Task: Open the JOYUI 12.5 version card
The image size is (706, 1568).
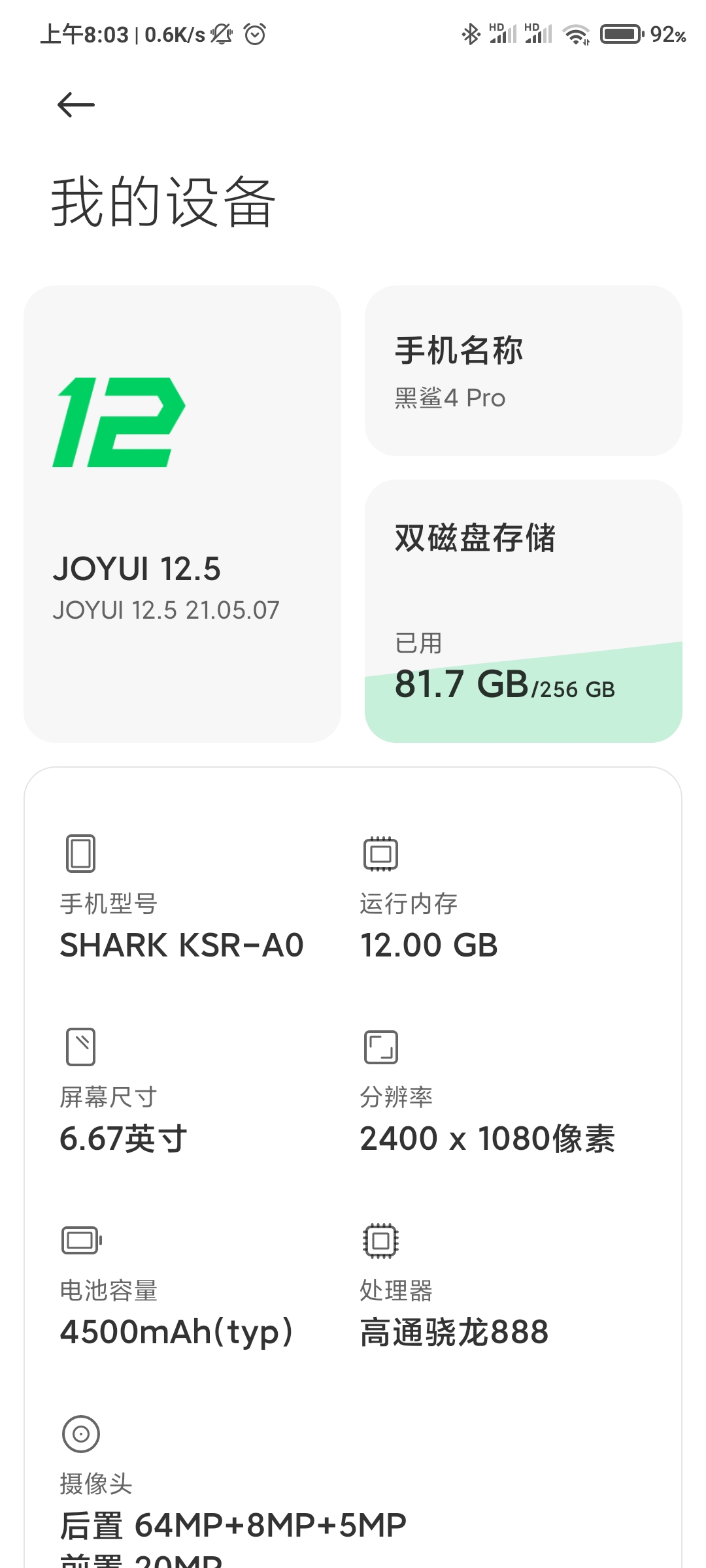Action: [182, 514]
